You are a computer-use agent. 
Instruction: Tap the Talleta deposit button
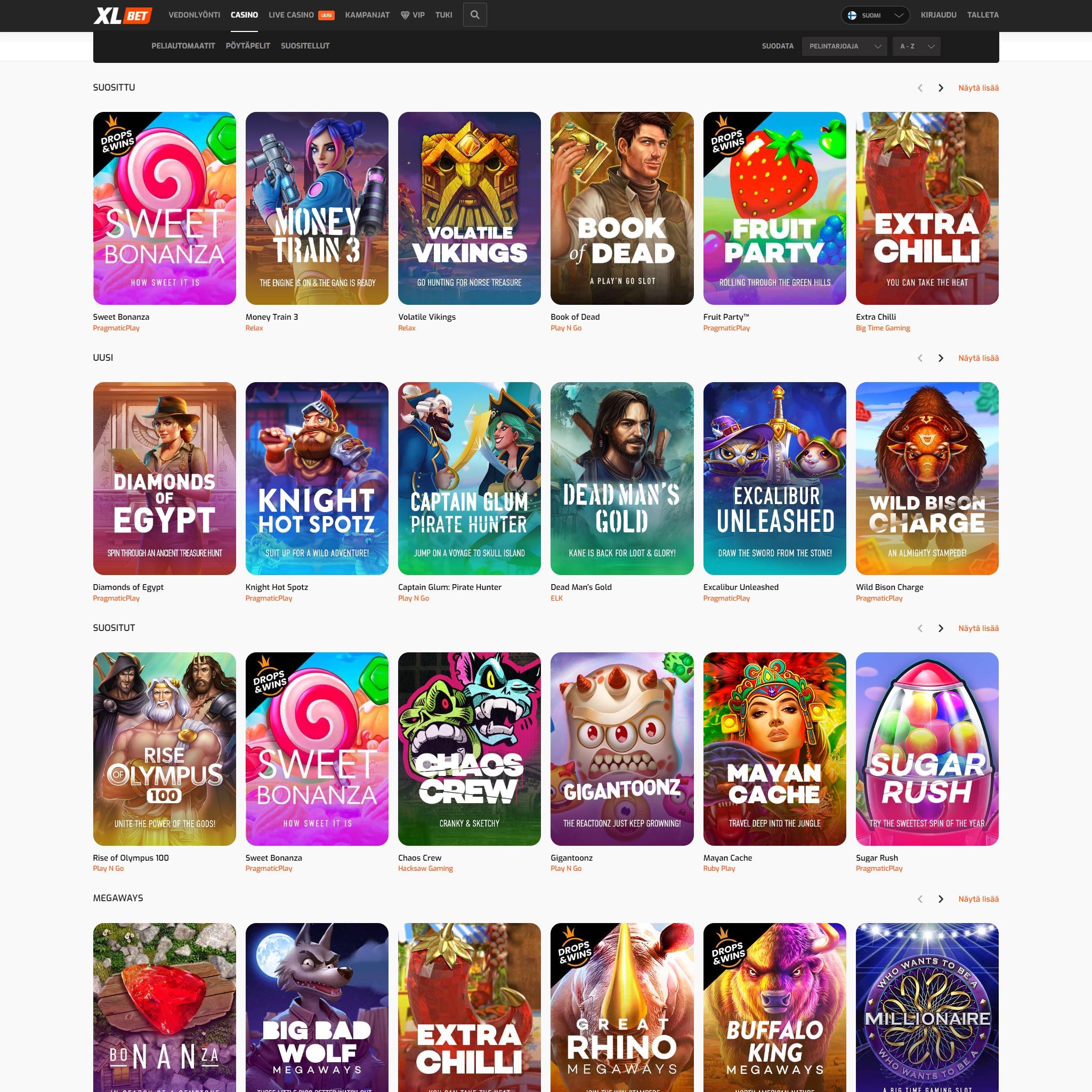(x=982, y=15)
